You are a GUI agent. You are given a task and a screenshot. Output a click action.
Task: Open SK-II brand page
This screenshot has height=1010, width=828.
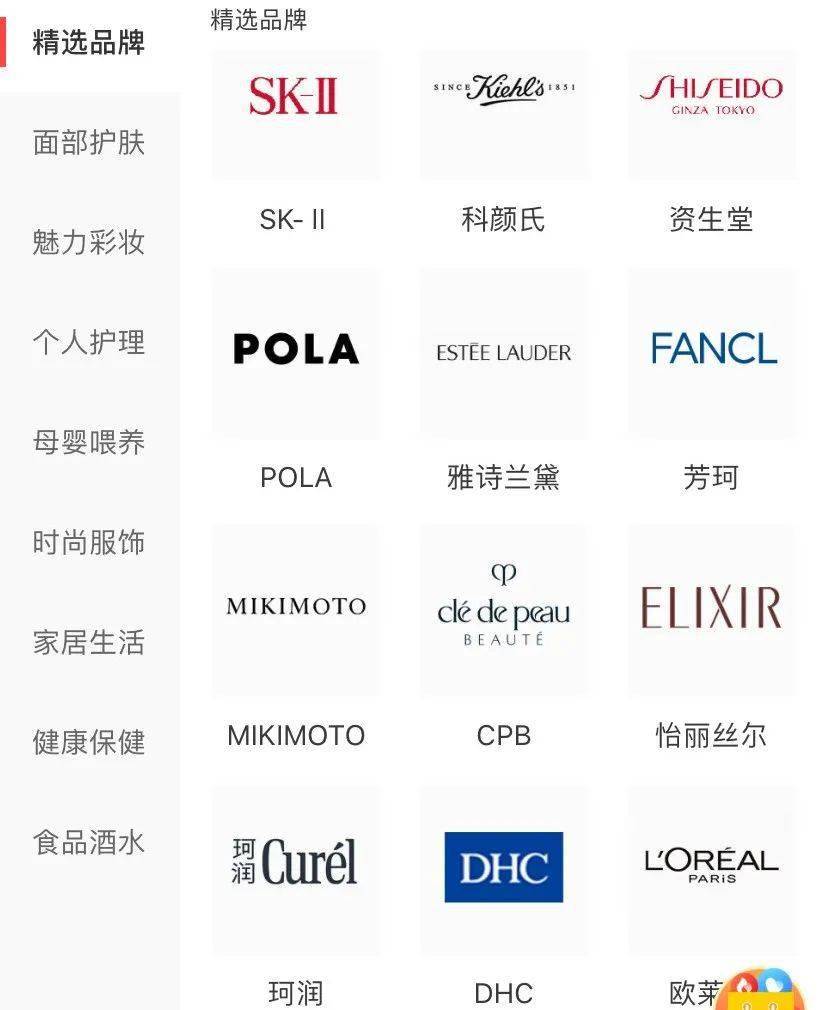coord(295,115)
